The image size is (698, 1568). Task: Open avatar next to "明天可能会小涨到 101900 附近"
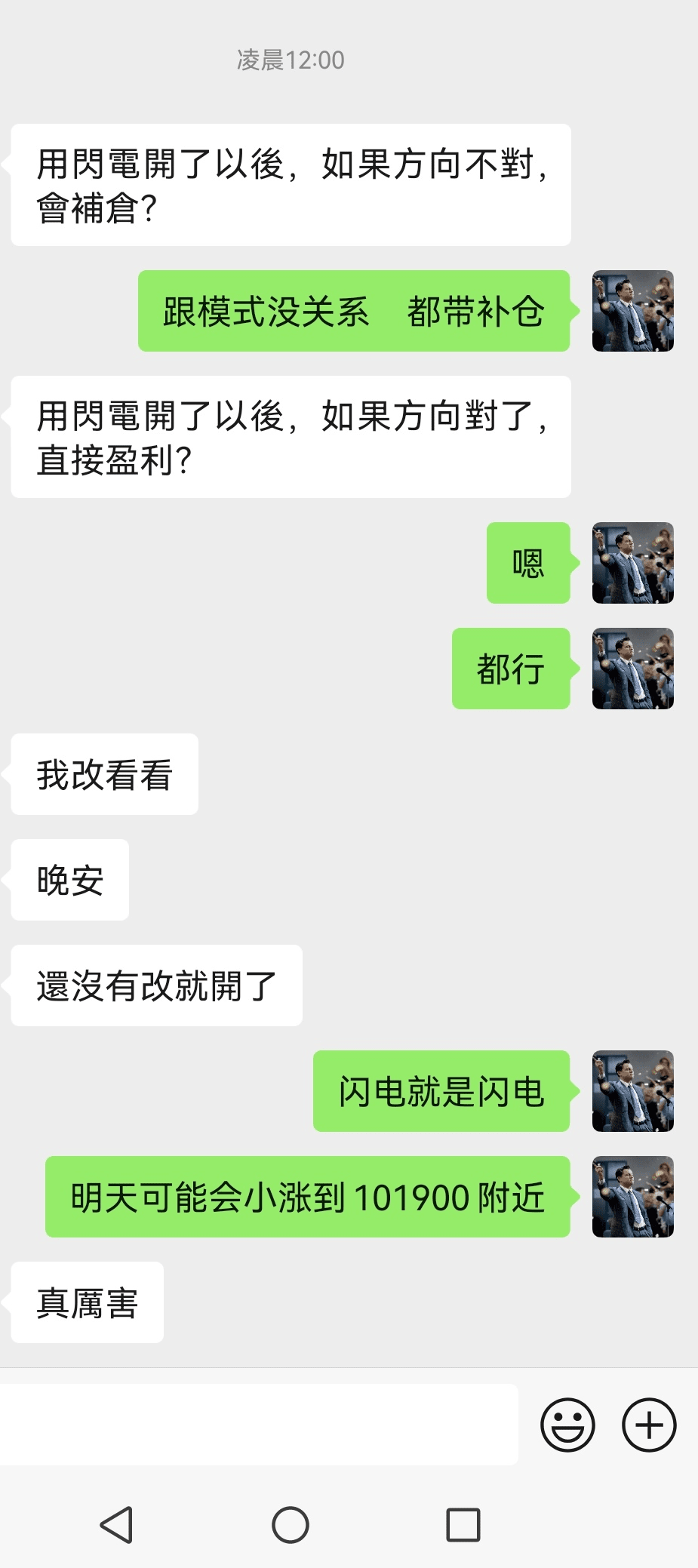(632, 1197)
